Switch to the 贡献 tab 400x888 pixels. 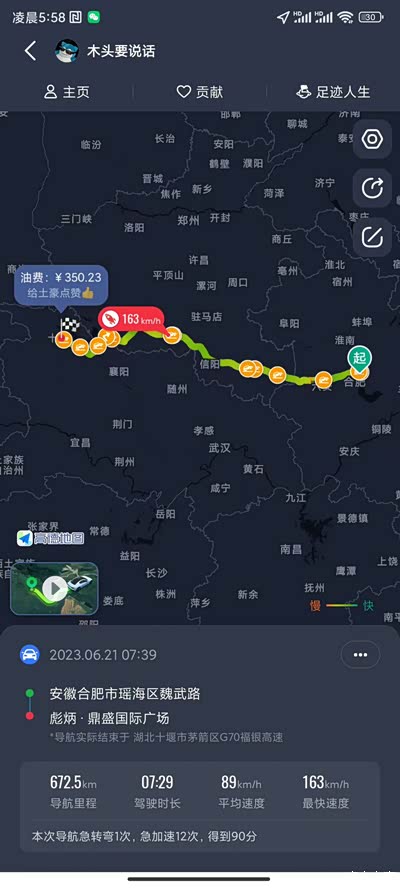pyautogui.click(x=199, y=92)
